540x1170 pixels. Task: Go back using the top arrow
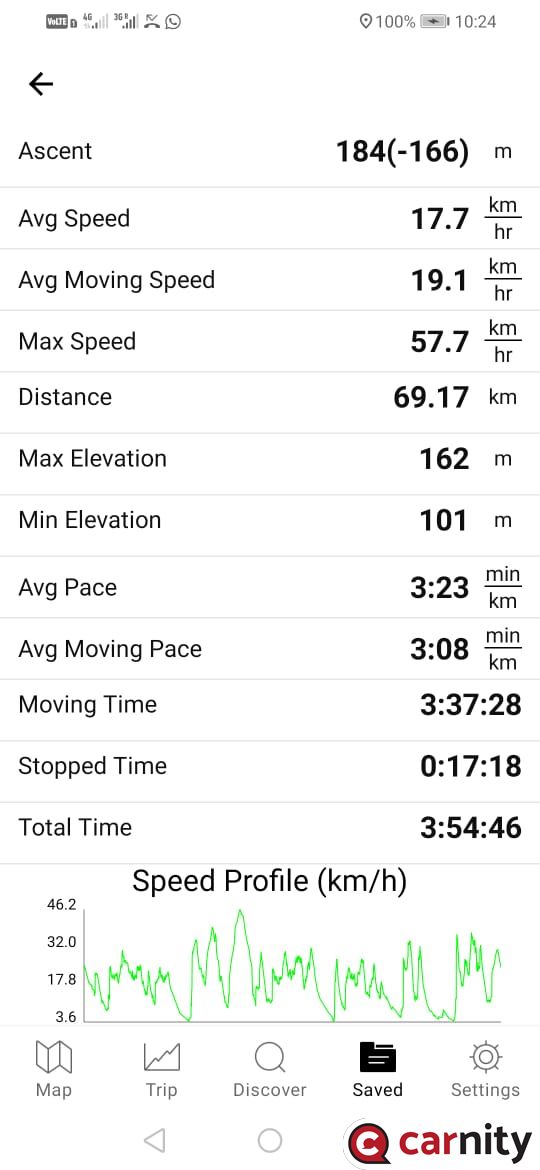[x=40, y=84]
